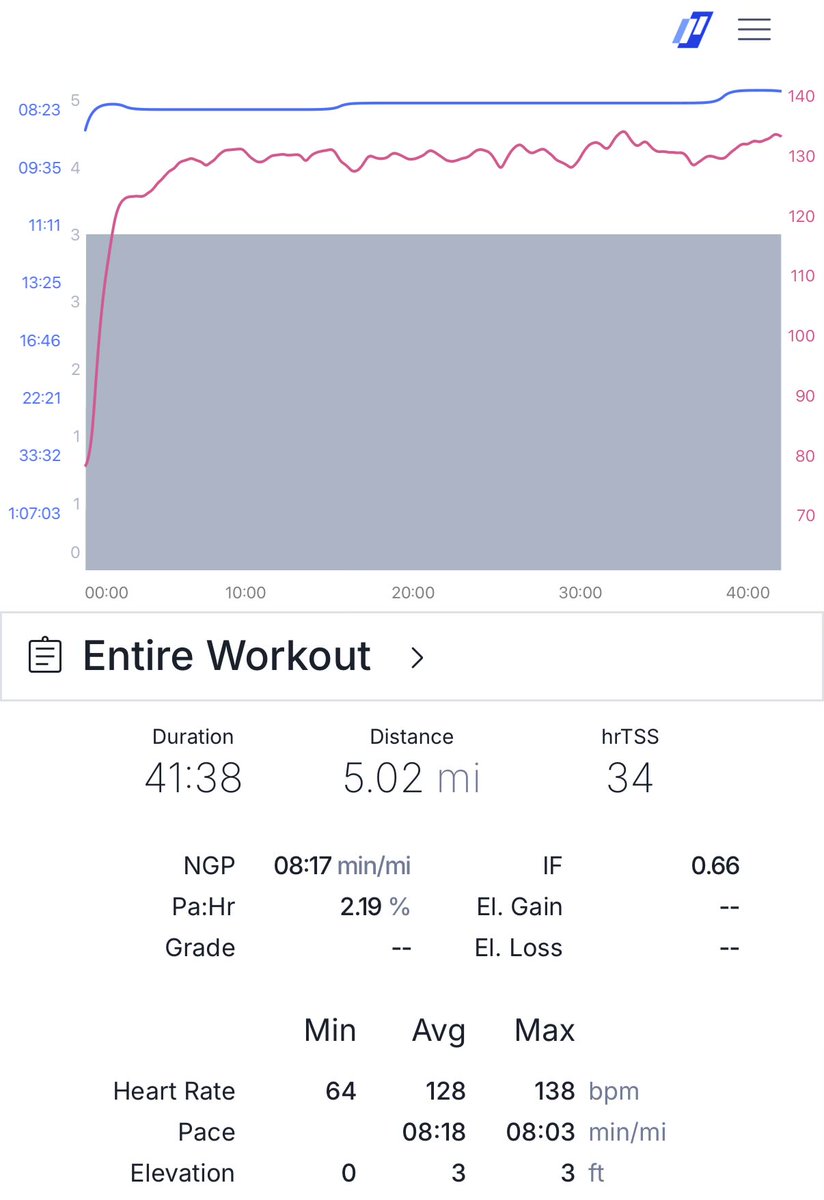Tap the TrainingPeaks logo icon
This screenshot has height=1200, width=824.
click(x=693, y=30)
